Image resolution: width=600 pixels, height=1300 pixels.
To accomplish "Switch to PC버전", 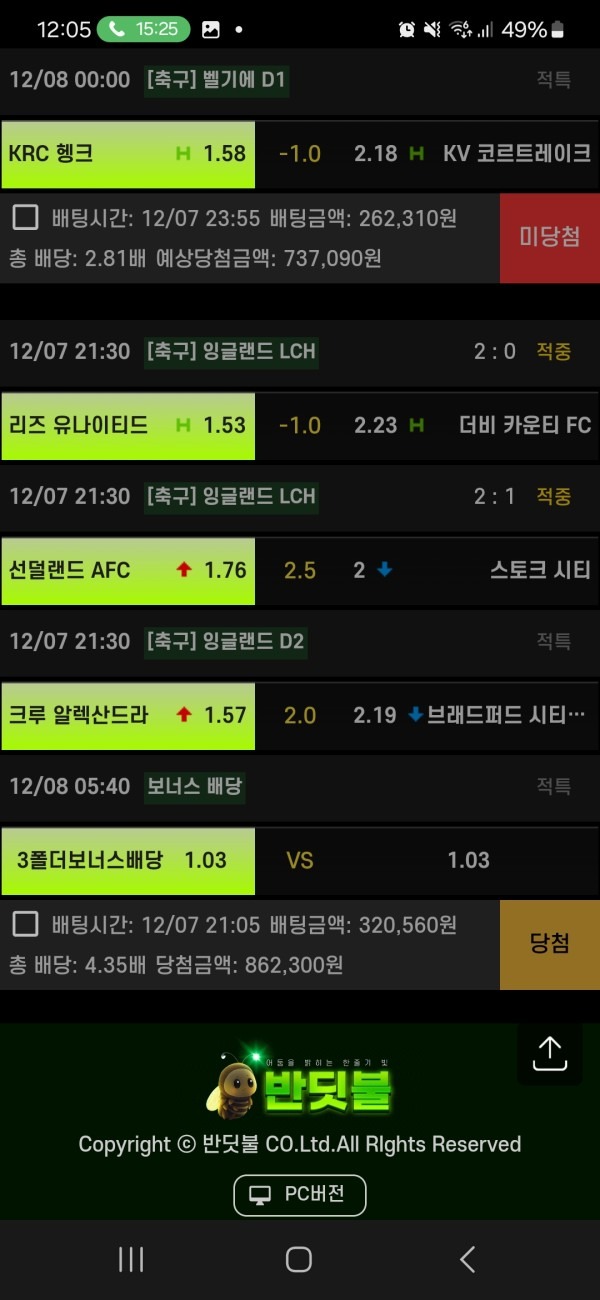I will click(x=300, y=1195).
